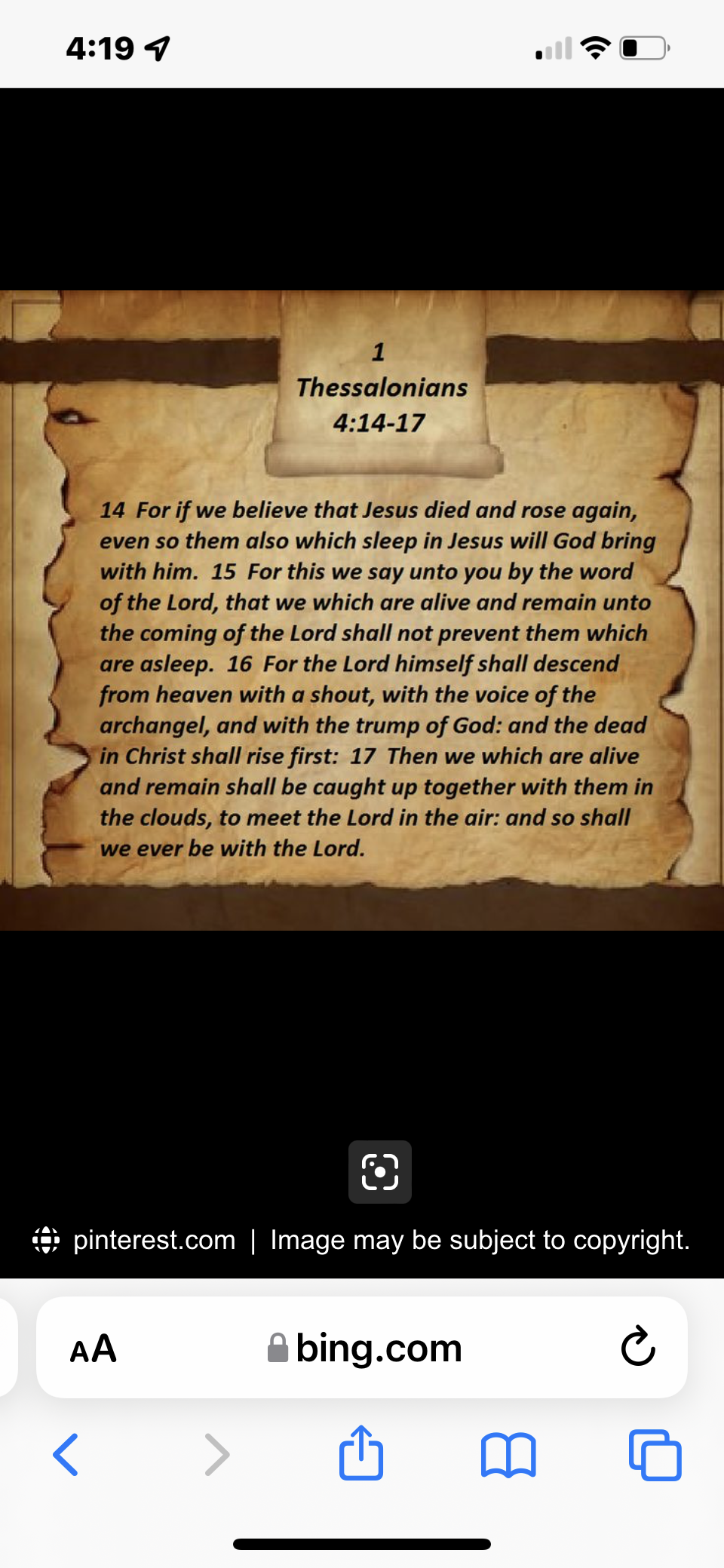Open the pinterest.com source link
This screenshot has width=724, height=1568.
click(154, 1240)
